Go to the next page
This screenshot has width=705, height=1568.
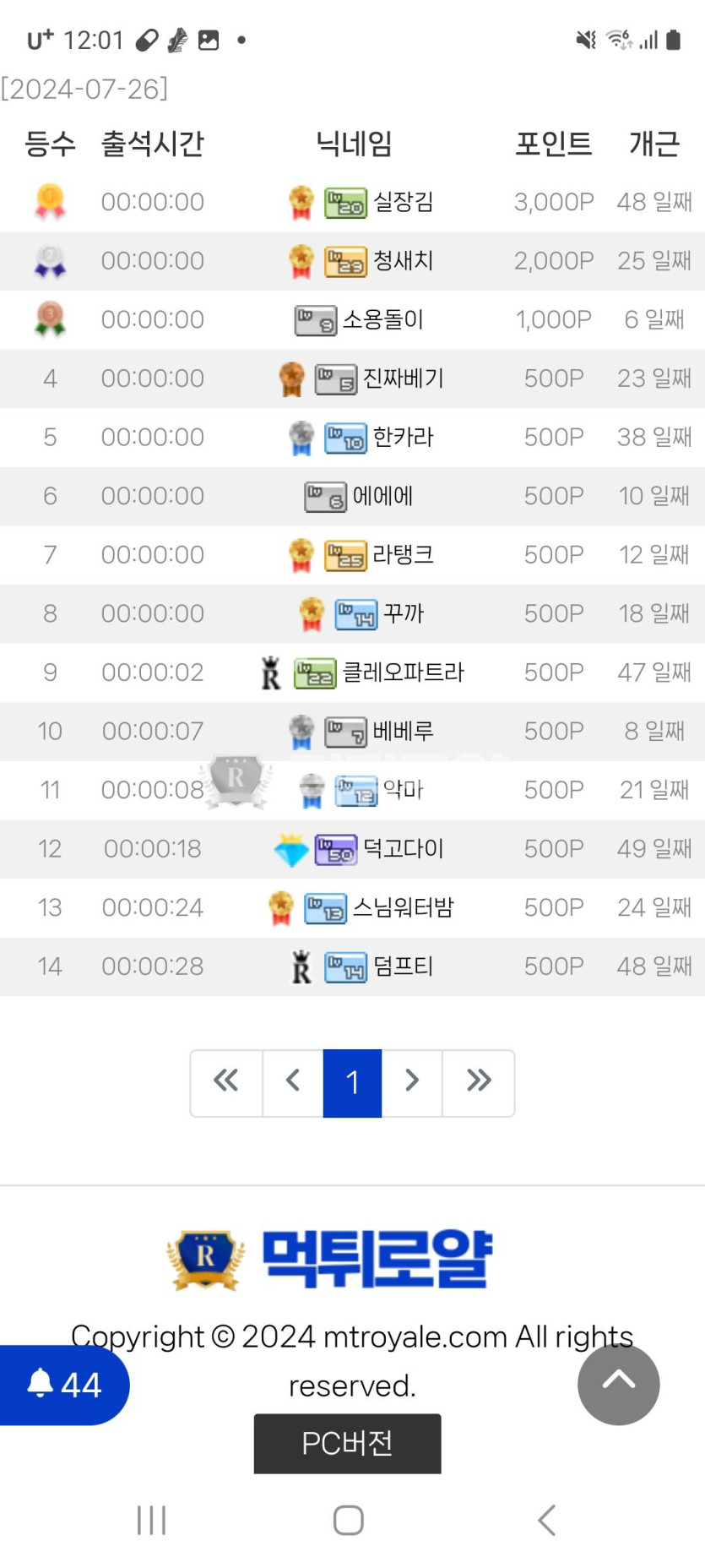coord(412,1082)
